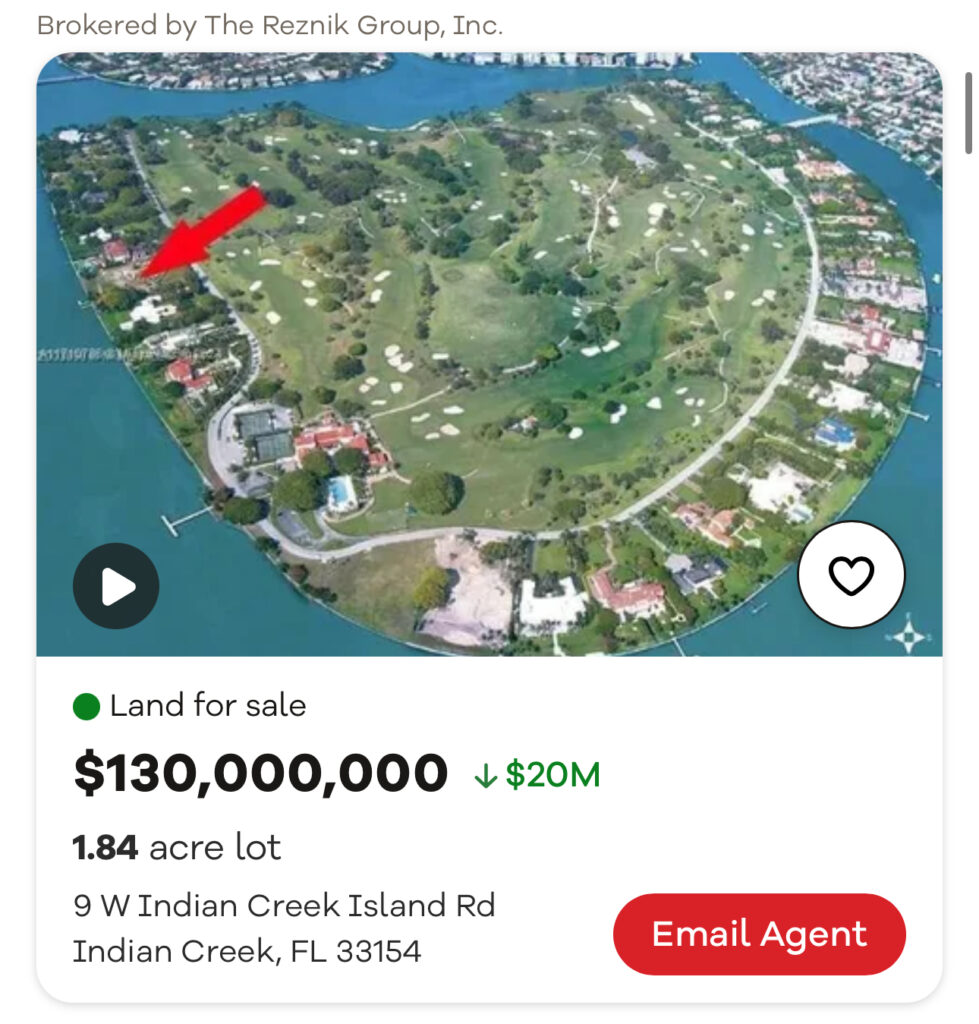
Task: Save the listing with the heart icon
Action: coord(851,575)
